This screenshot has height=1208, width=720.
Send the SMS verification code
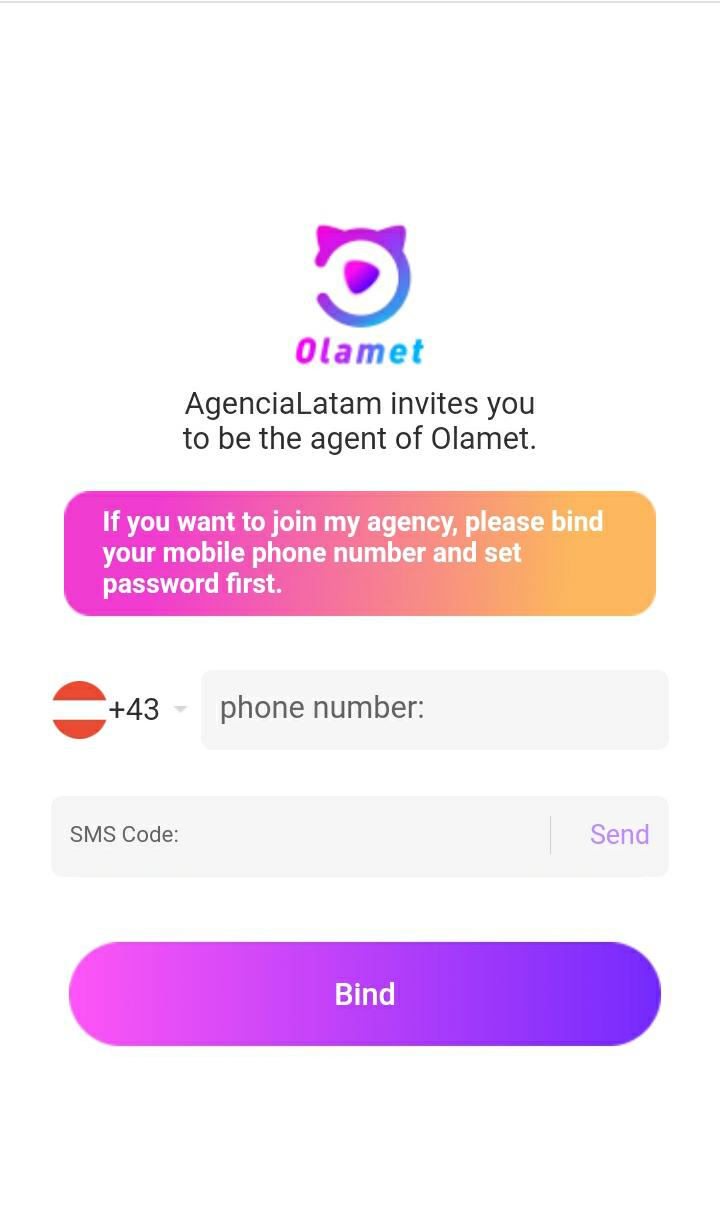tap(619, 835)
